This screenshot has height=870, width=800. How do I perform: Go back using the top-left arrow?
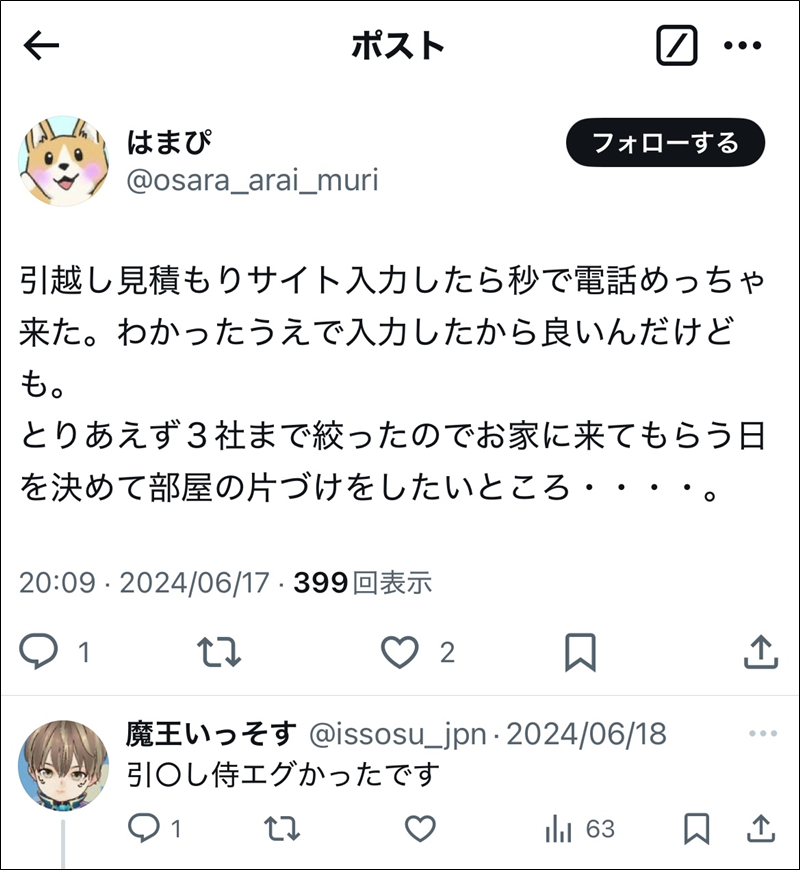pyautogui.click(x=42, y=45)
